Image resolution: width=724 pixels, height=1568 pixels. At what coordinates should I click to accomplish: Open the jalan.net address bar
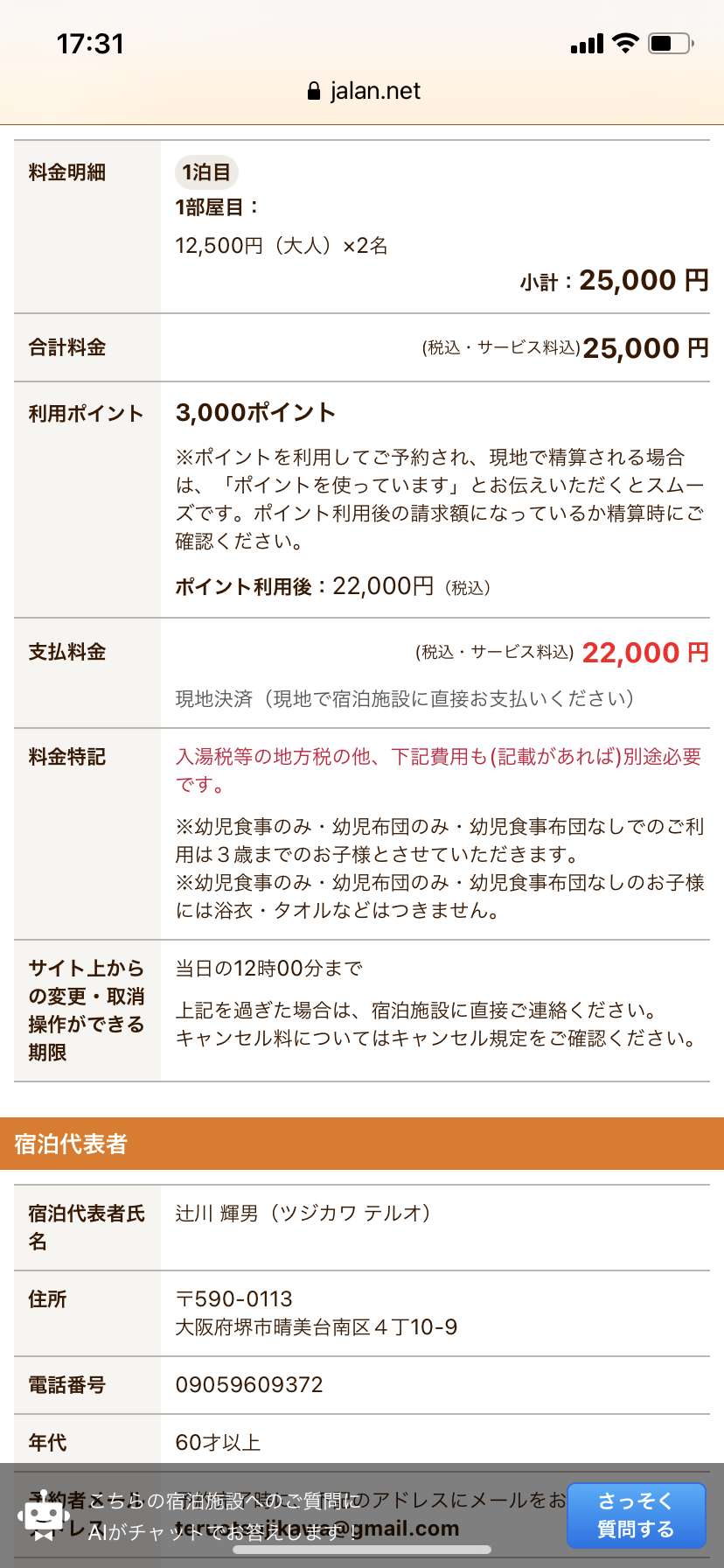(362, 91)
